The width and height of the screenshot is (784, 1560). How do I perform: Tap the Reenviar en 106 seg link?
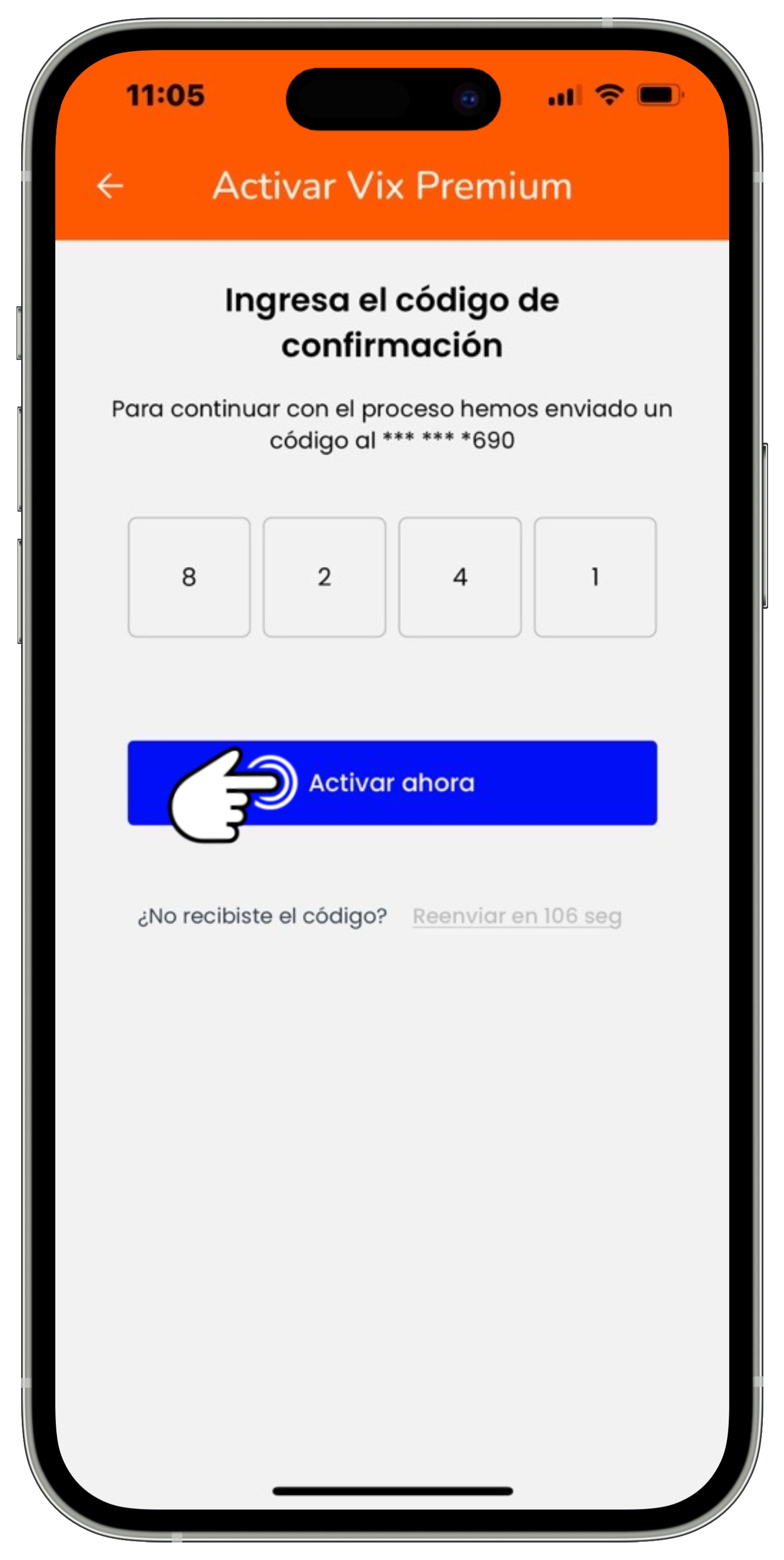pos(516,915)
